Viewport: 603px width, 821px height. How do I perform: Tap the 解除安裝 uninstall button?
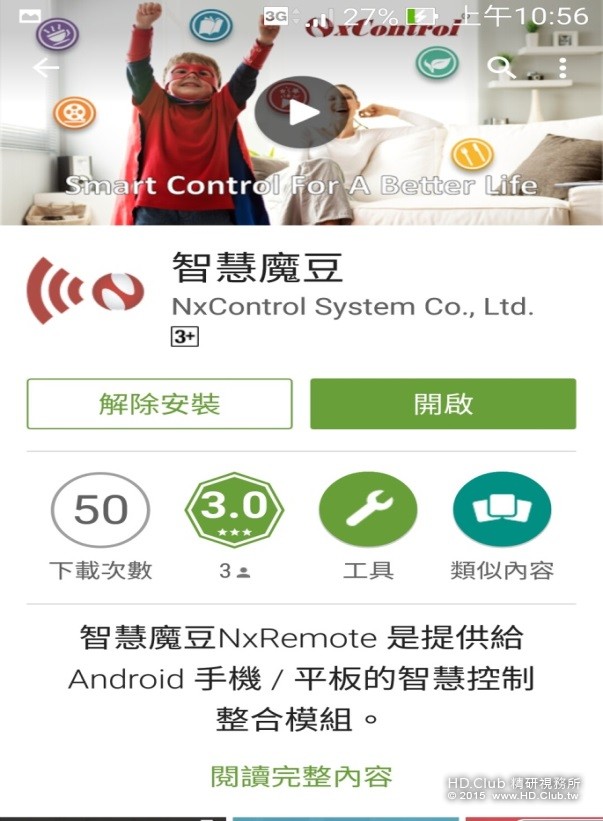point(160,404)
